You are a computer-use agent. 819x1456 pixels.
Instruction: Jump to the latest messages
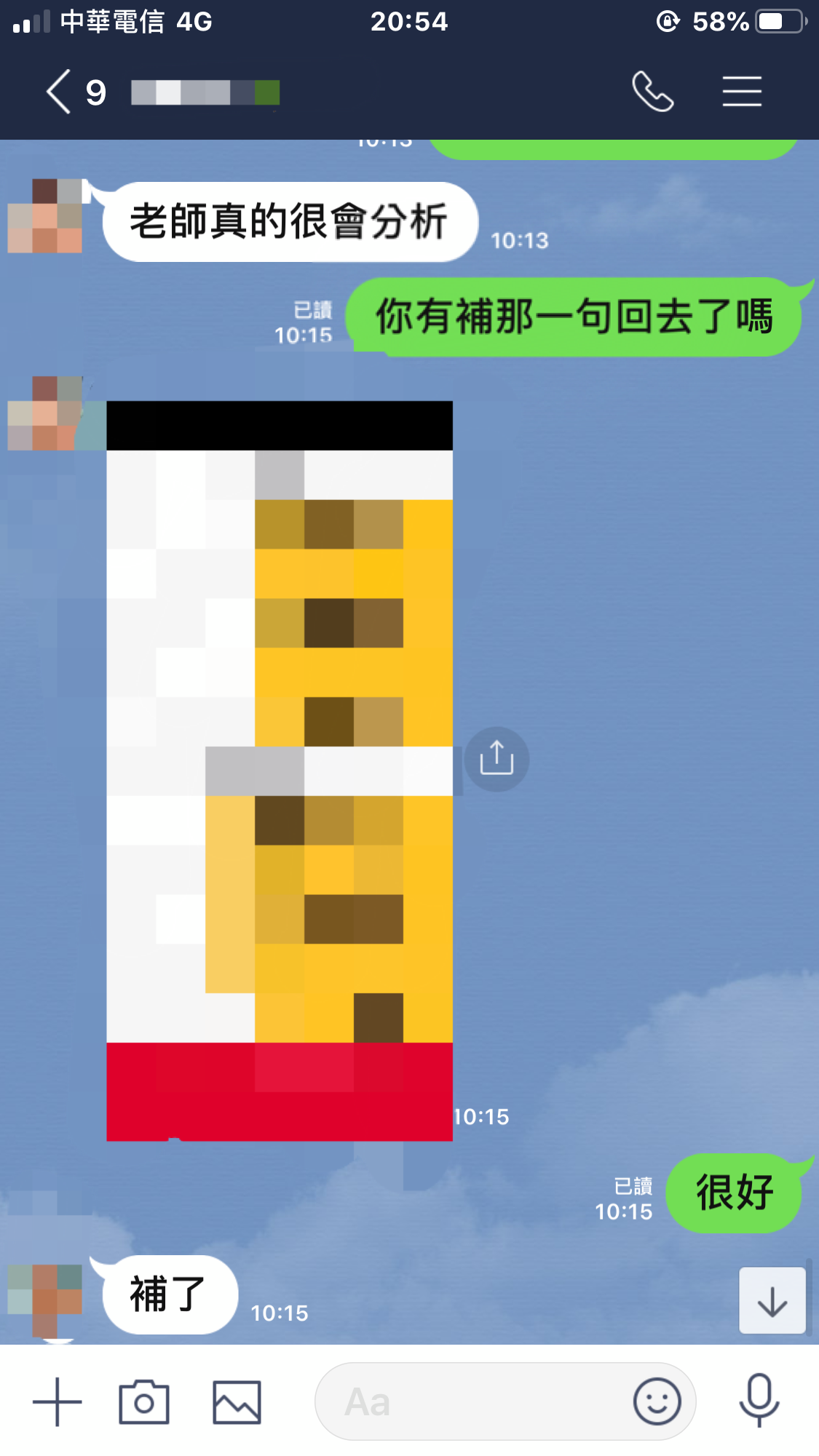(772, 1300)
